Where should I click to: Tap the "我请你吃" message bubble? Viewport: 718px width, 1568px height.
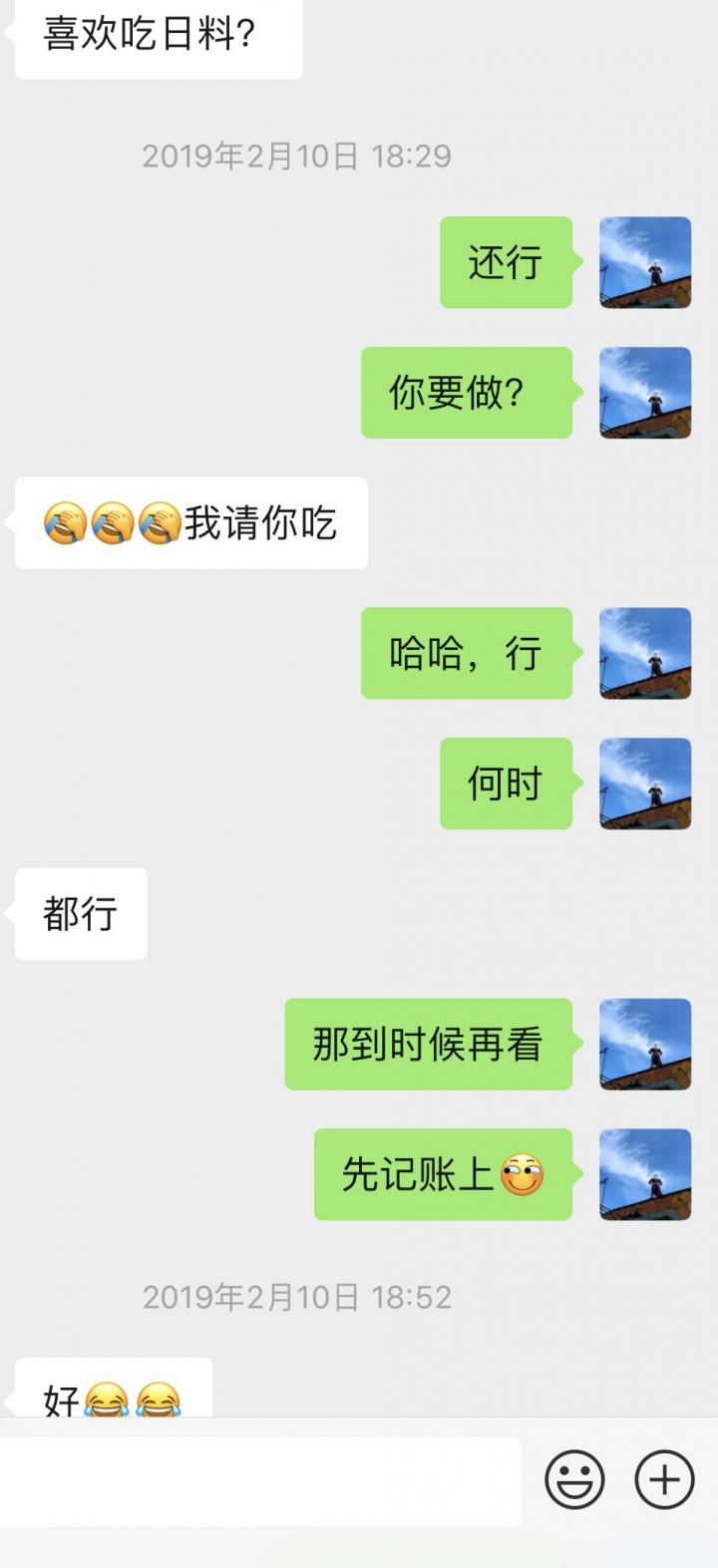tap(189, 522)
